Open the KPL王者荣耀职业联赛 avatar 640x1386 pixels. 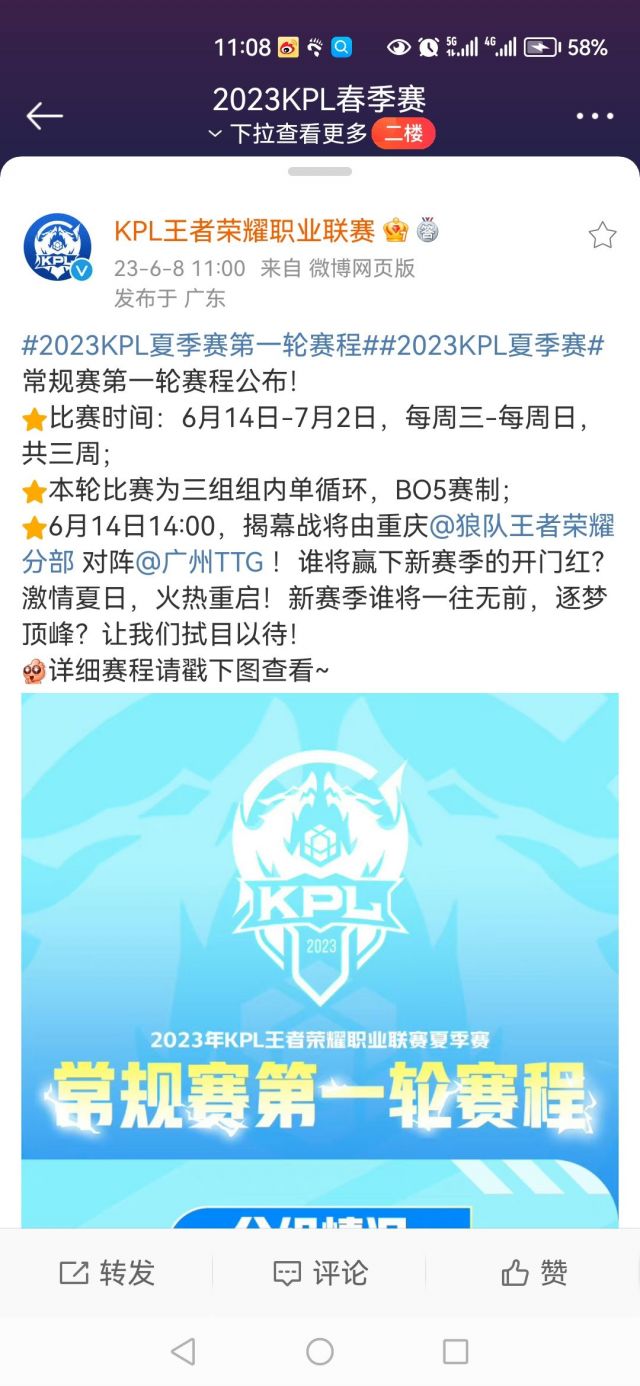[x=58, y=247]
